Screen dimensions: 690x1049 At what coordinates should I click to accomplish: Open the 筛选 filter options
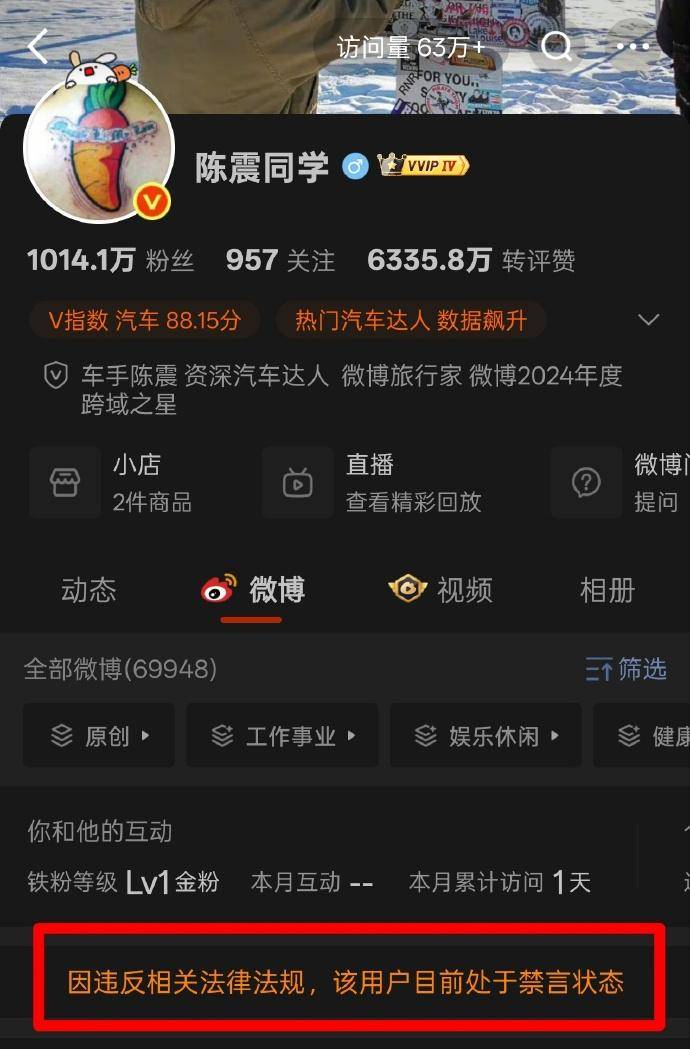[x=626, y=669]
